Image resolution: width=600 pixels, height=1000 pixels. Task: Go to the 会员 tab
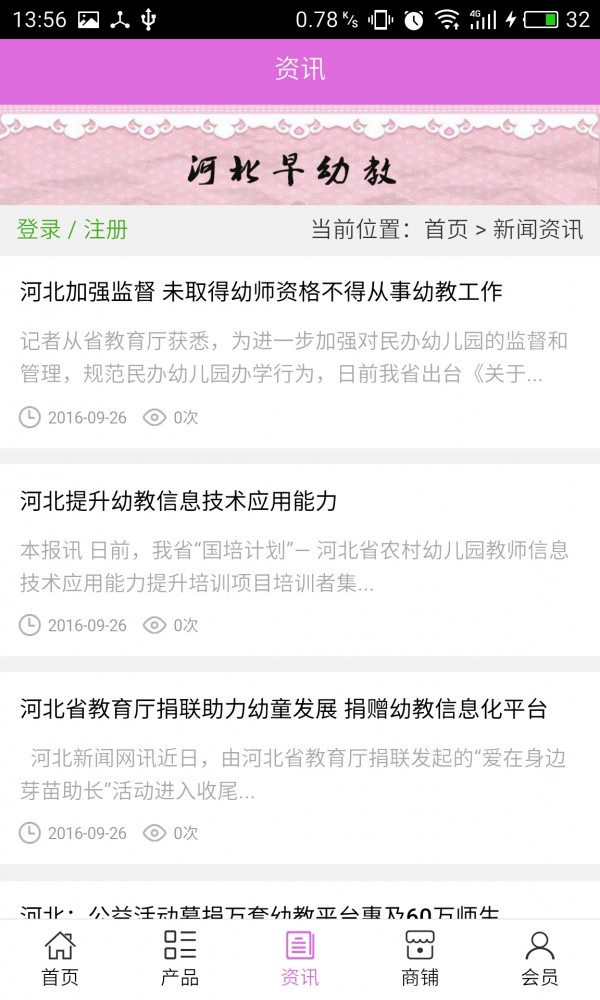(540, 958)
